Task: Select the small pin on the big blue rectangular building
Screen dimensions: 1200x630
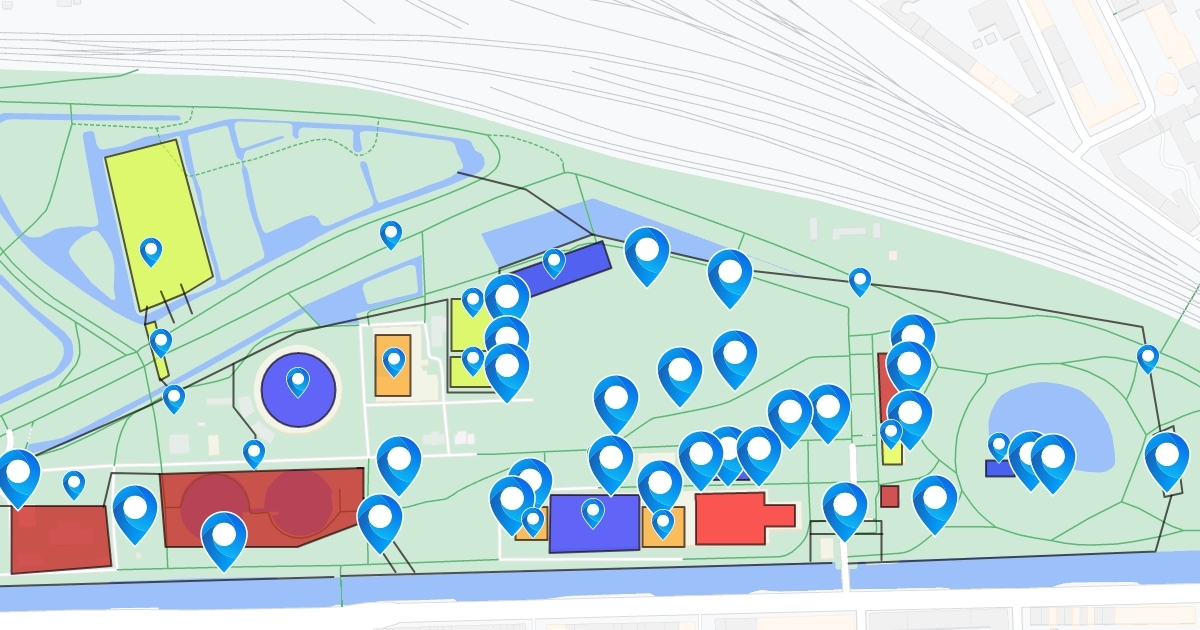Action: tap(593, 513)
